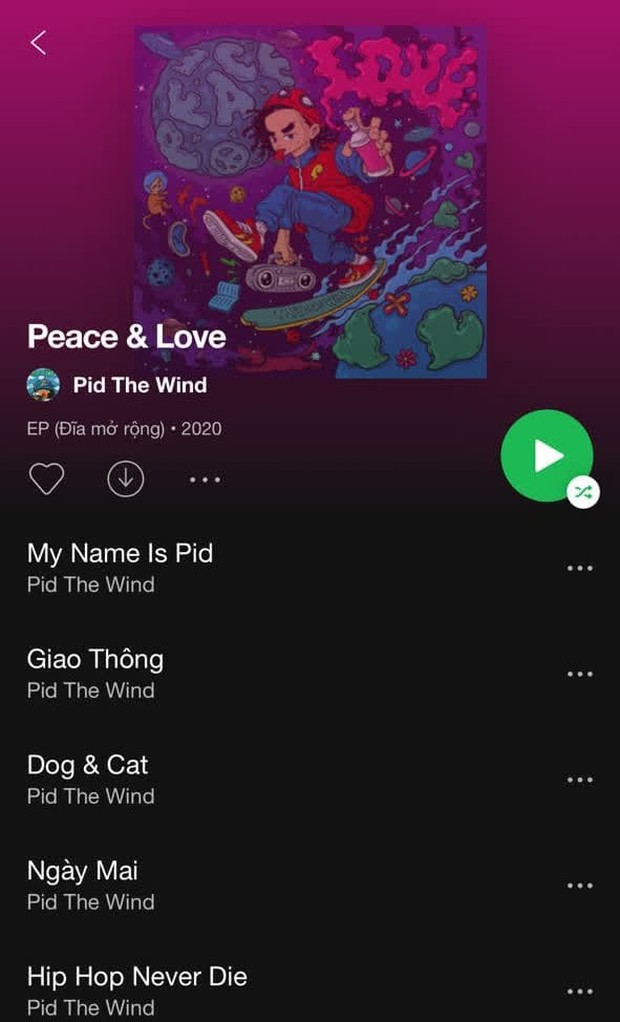Open more options for Giao Thông
The image size is (620, 1022).
click(x=580, y=674)
